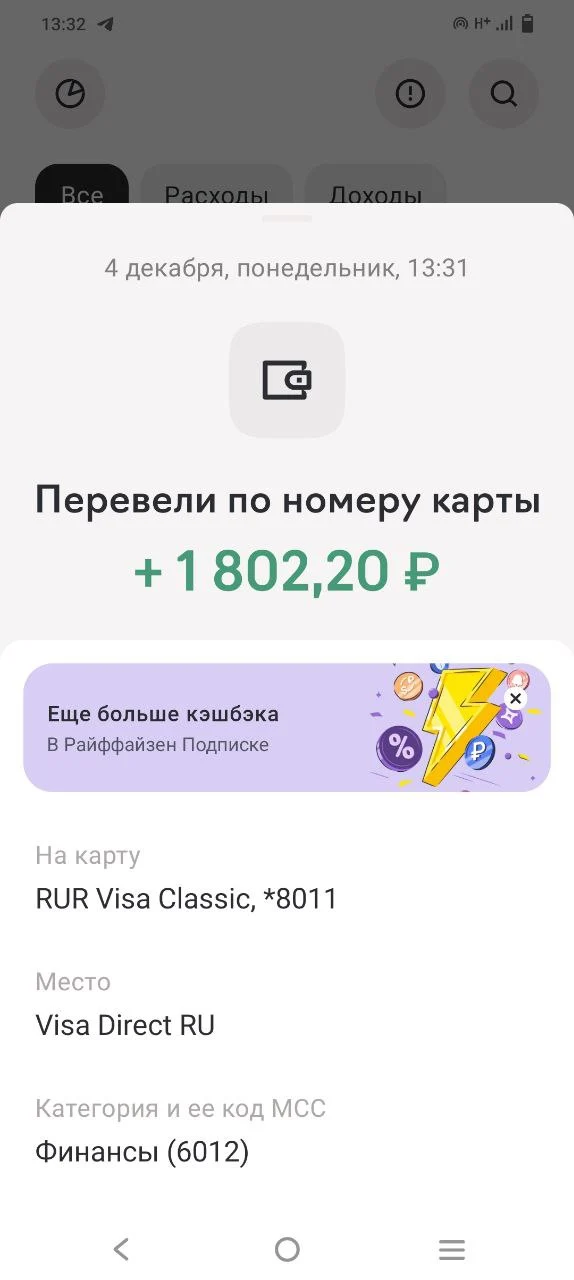Open the spending analytics pie icon
This screenshot has height=1280, width=574.
click(x=70, y=94)
